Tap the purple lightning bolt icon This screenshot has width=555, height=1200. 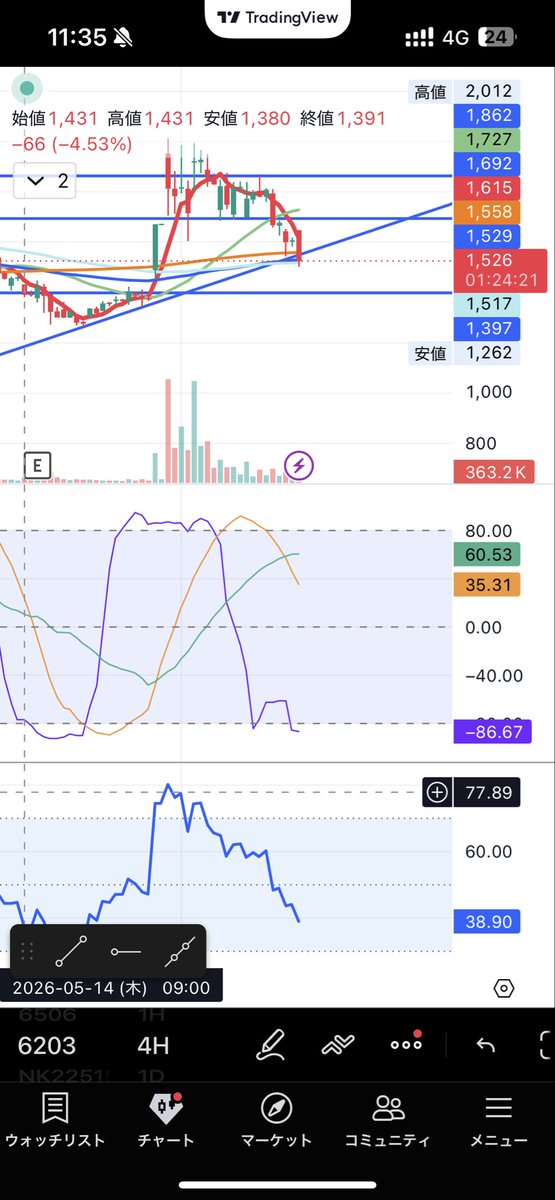(299, 465)
